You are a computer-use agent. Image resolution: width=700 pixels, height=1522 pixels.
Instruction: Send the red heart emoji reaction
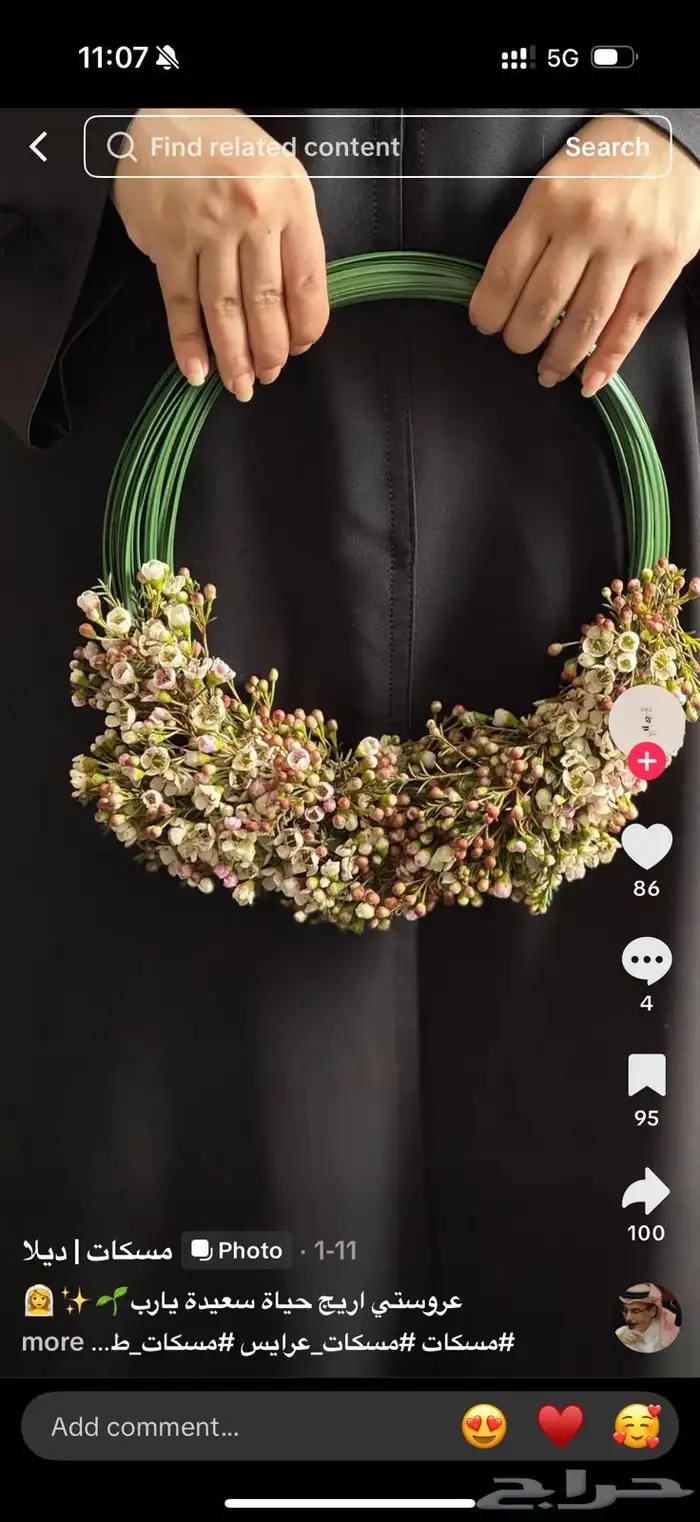(560, 1426)
